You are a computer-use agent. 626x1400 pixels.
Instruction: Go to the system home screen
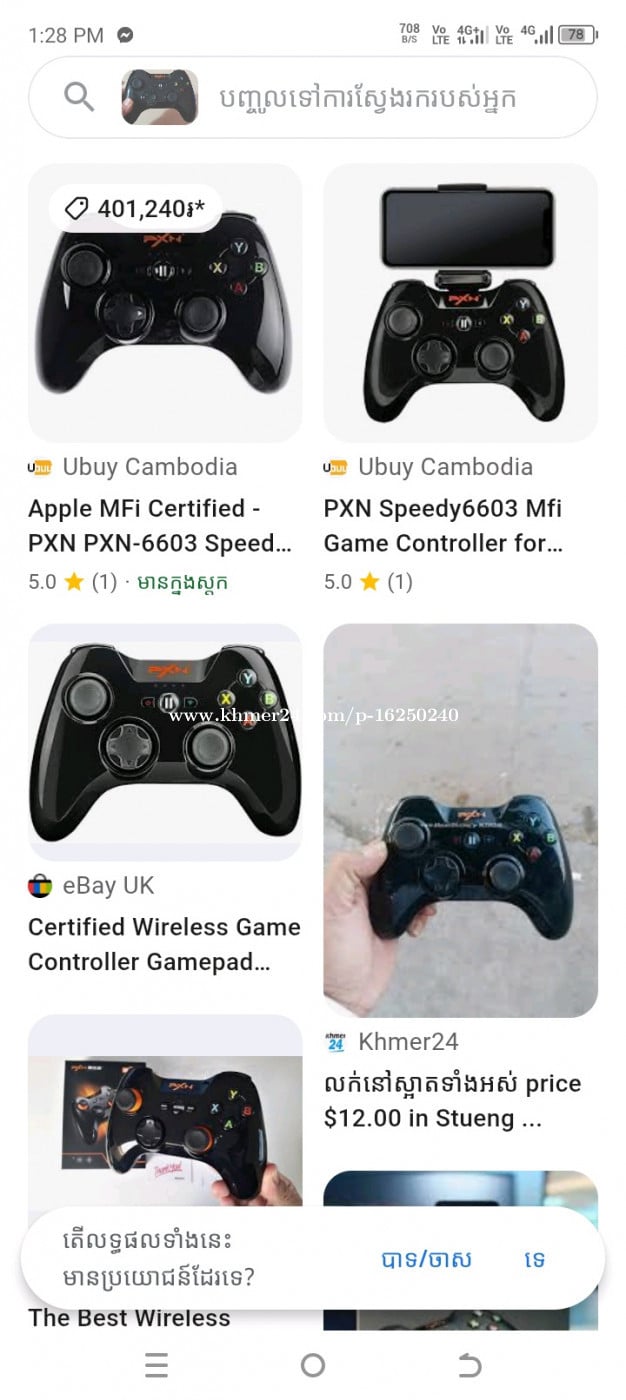(313, 1365)
